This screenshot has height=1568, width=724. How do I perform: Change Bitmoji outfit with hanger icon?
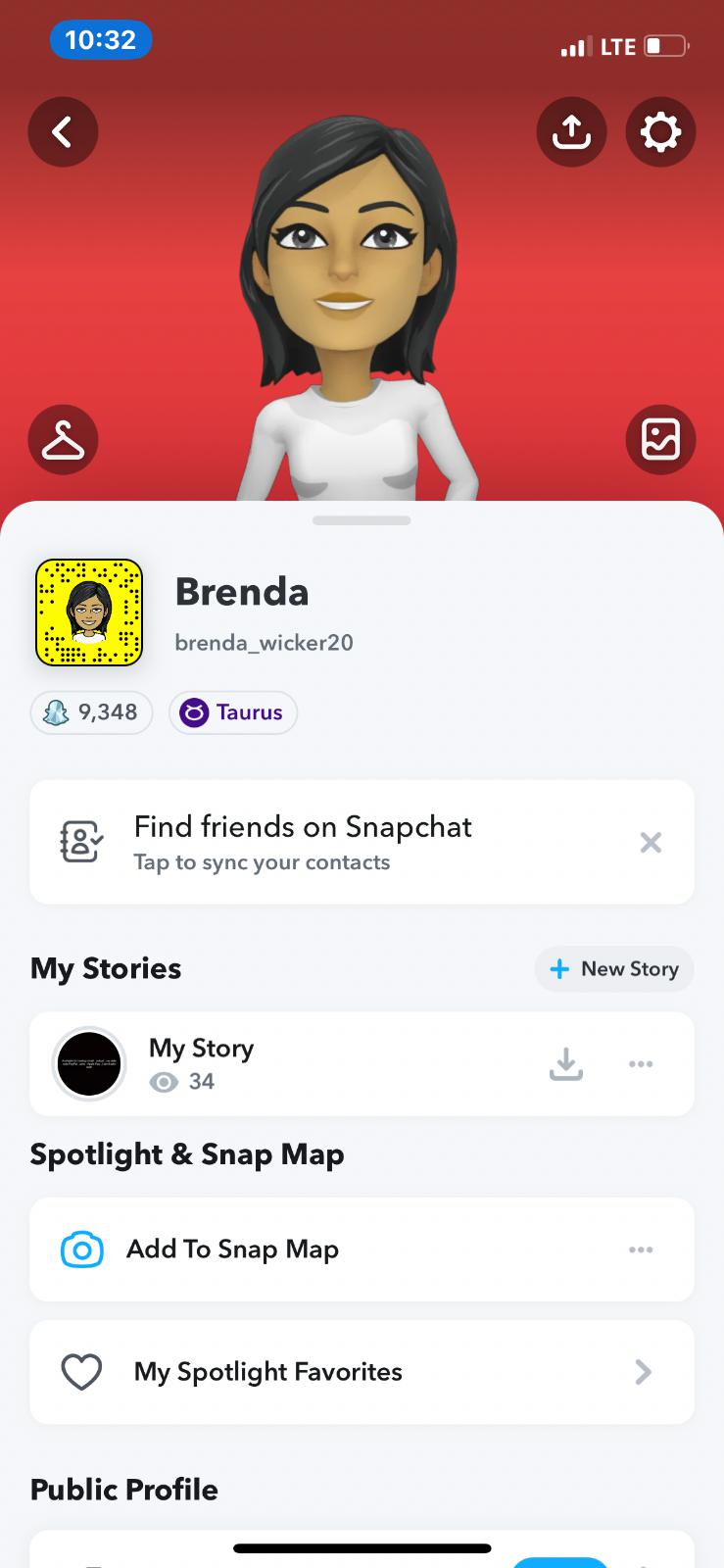[63, 440]
